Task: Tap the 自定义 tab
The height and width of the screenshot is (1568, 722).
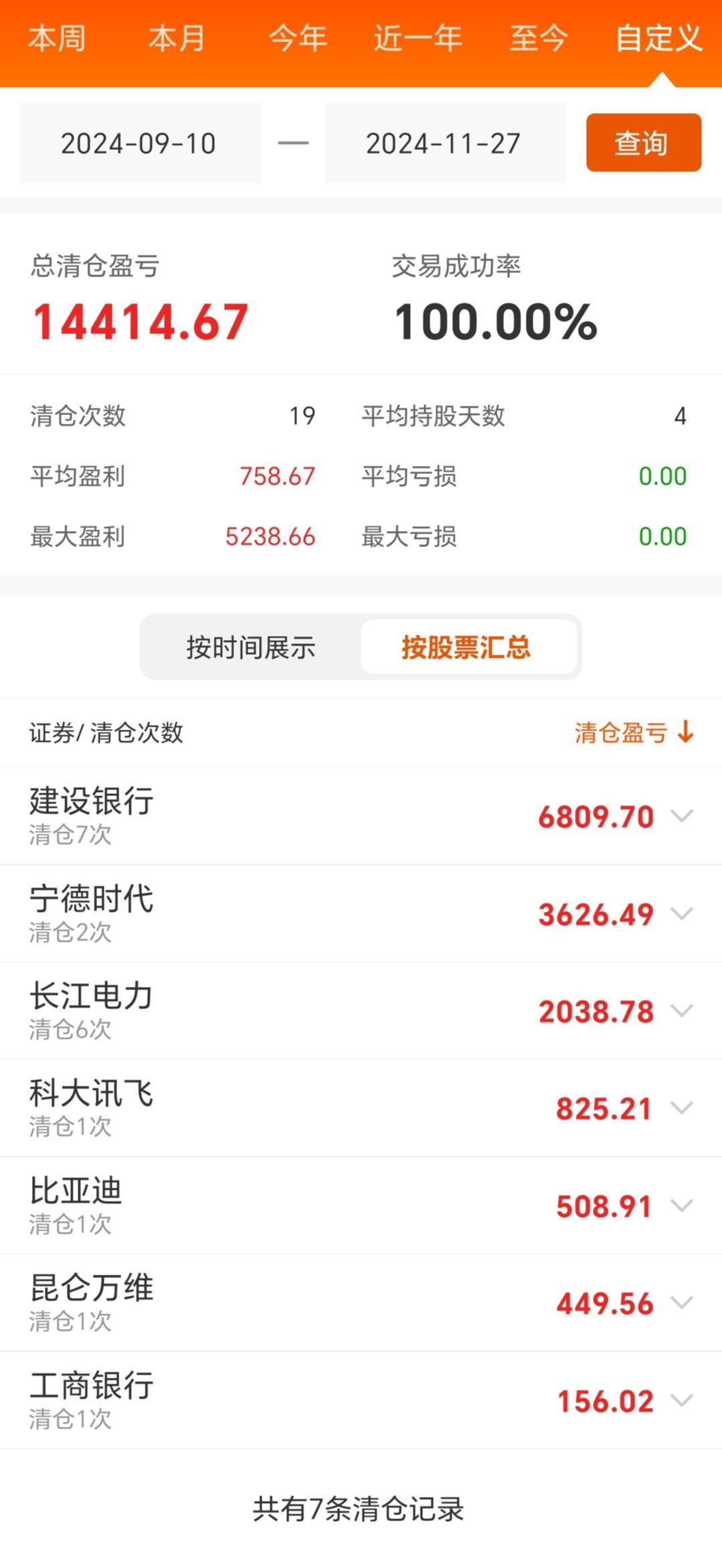Action: [x=659, y=38]
